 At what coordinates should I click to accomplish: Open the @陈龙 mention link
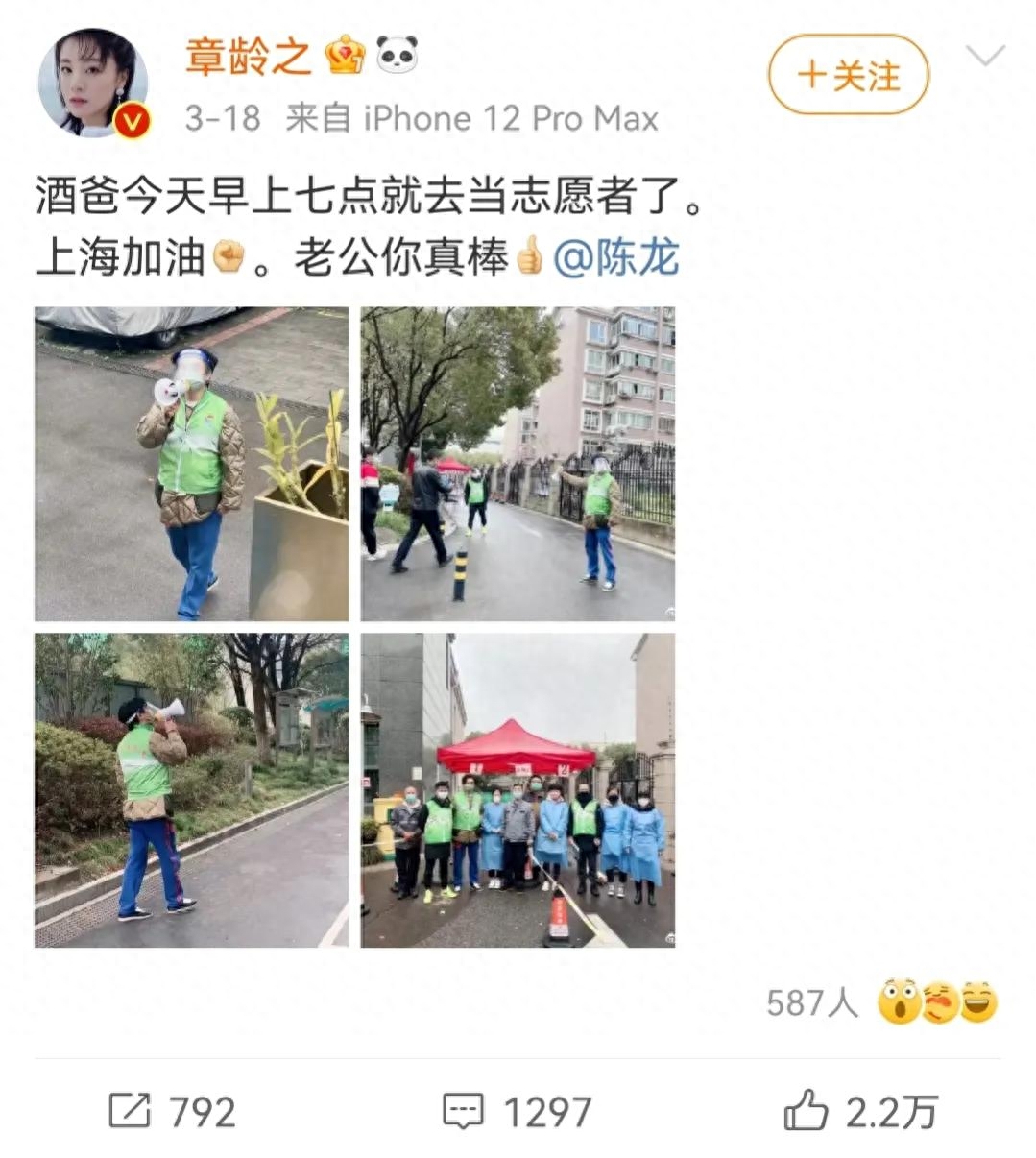click(x=616, y=257)
